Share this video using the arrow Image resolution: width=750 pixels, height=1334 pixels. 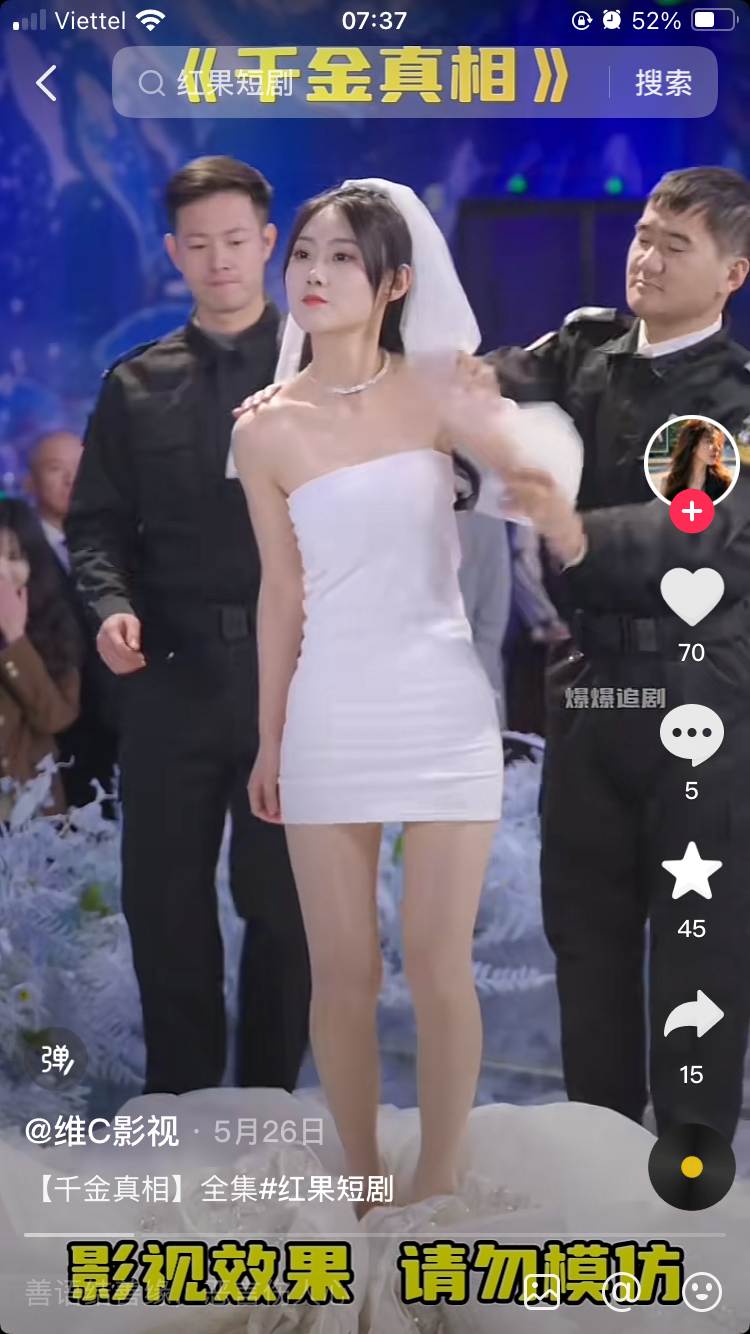pos(691,1017)
